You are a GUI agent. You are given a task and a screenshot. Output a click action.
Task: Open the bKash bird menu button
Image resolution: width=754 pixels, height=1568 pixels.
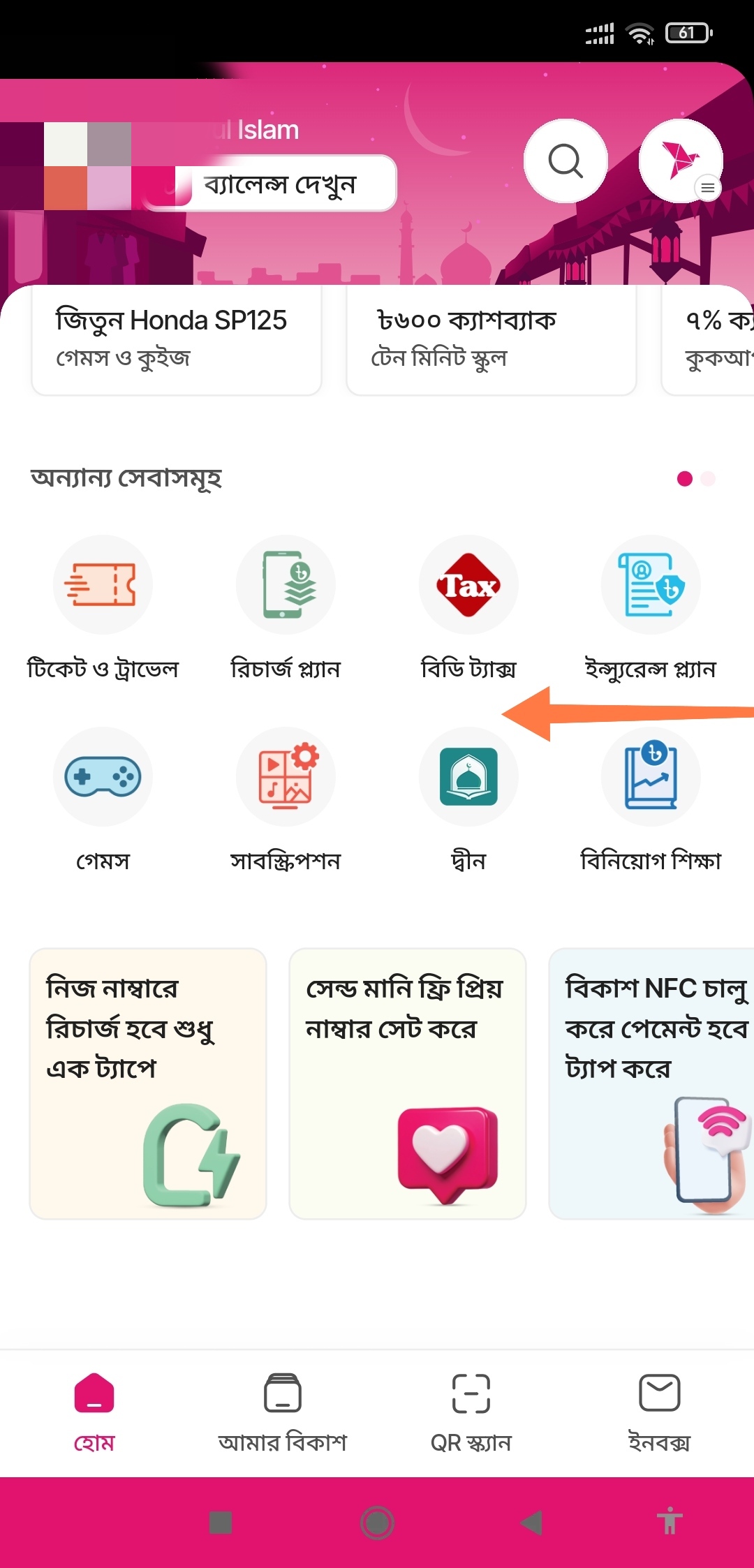[x=680, y=161]
